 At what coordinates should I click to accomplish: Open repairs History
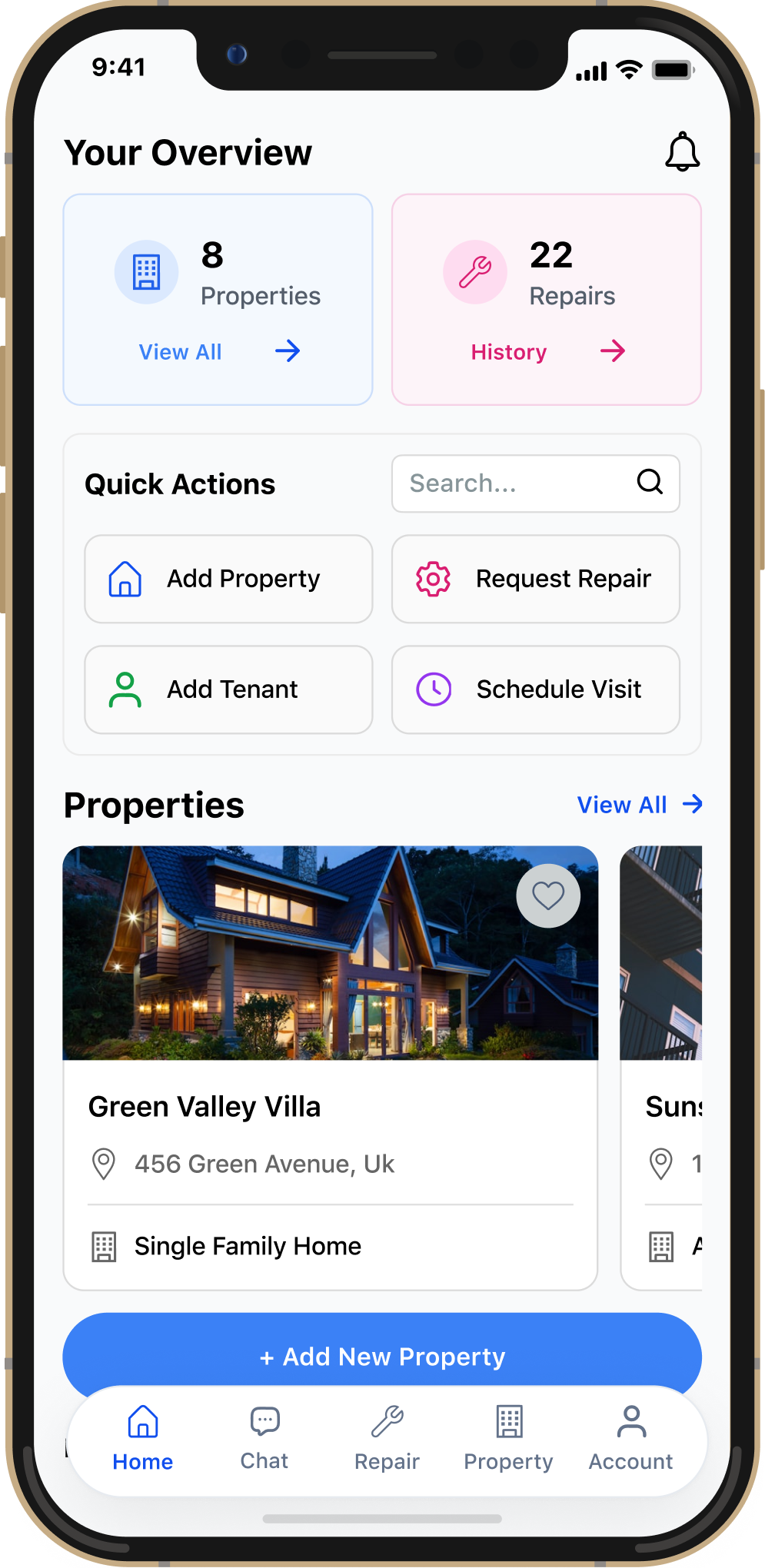[x=547, y=351]
